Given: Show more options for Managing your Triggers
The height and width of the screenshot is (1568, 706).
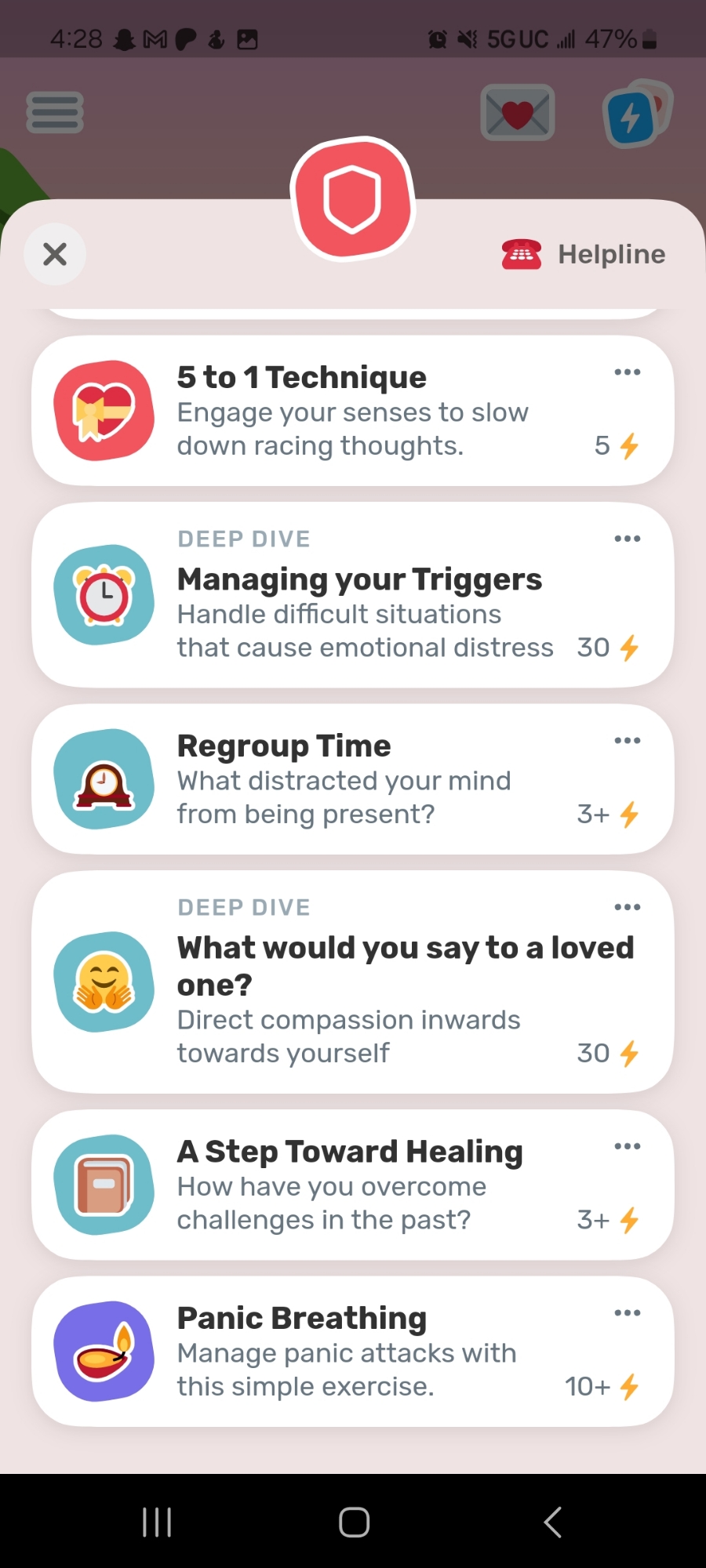Looking at the screenshot, I should tap(627, 539).
